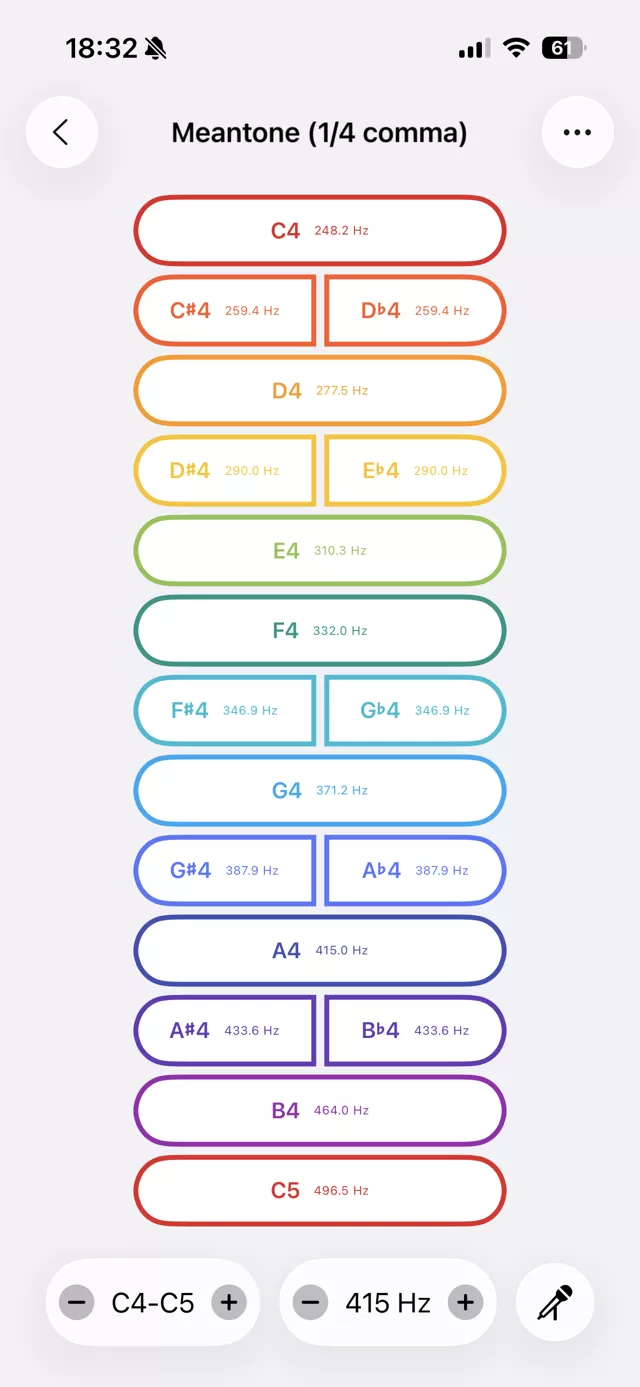Open the three-dot overflow menu

click(x=577, y=132)
